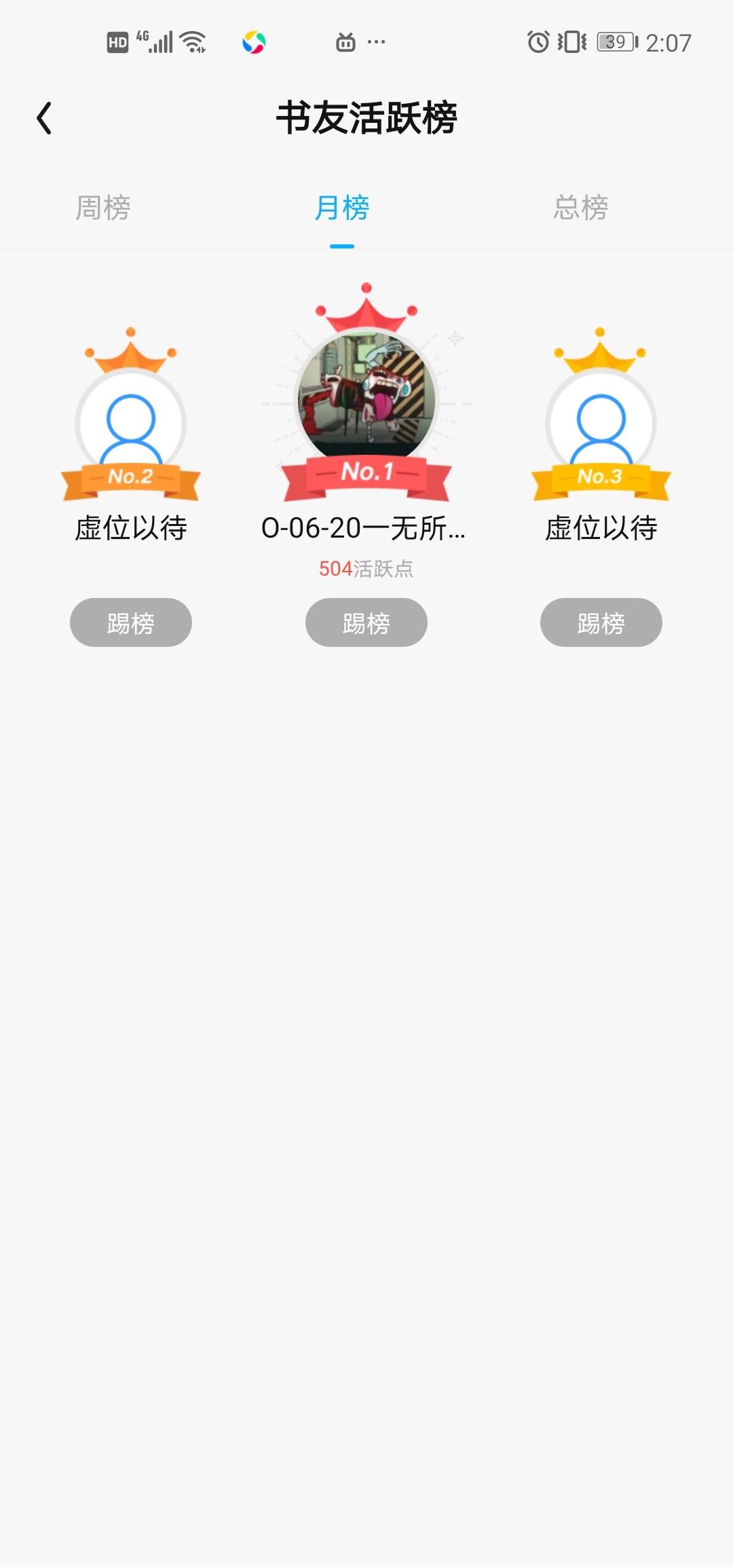Tap 踢榜 under the No.3 spot
Image resolution: width=733 pixels, height=1568 pixels.
coord(601,622)
